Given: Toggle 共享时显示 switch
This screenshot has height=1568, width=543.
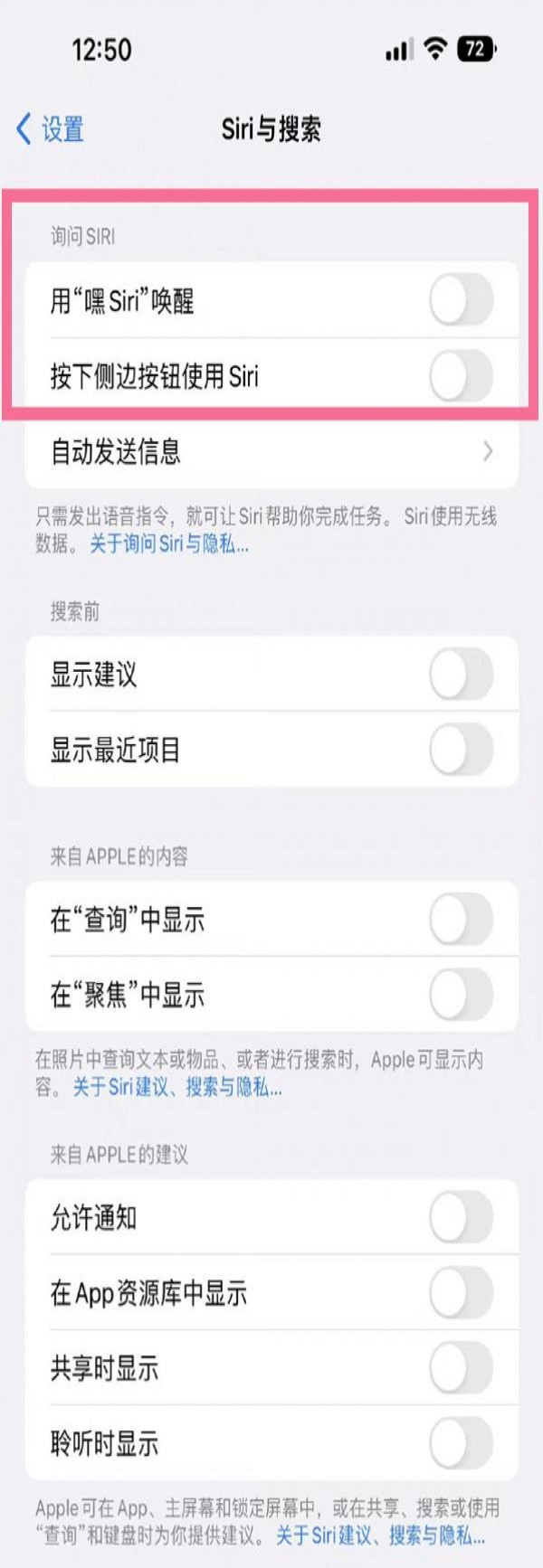Looking at the screenshot, I should [x=461, y=1368].
